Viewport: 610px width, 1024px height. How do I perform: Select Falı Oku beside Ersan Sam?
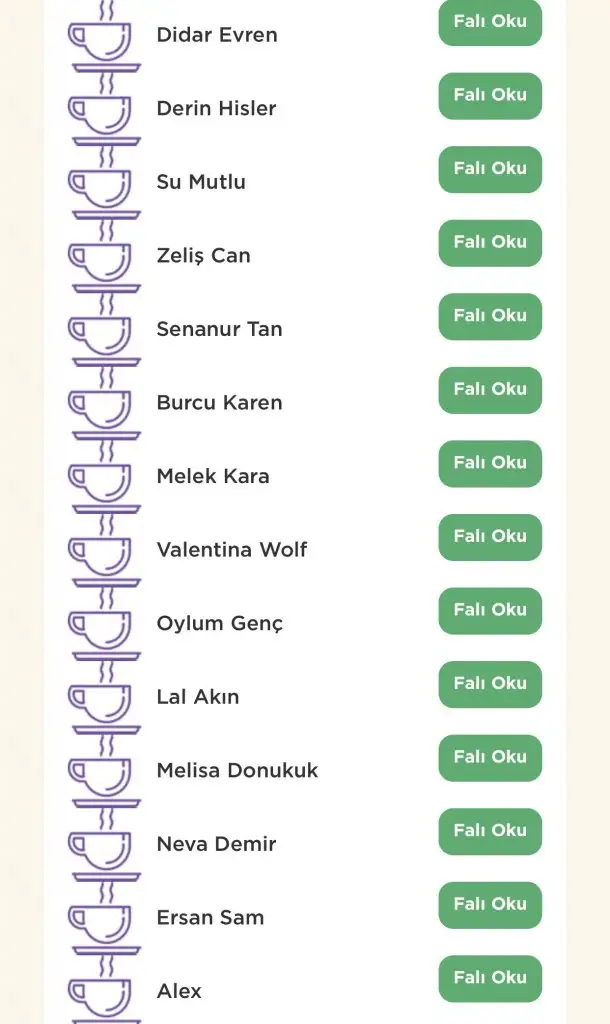[490, 904]
